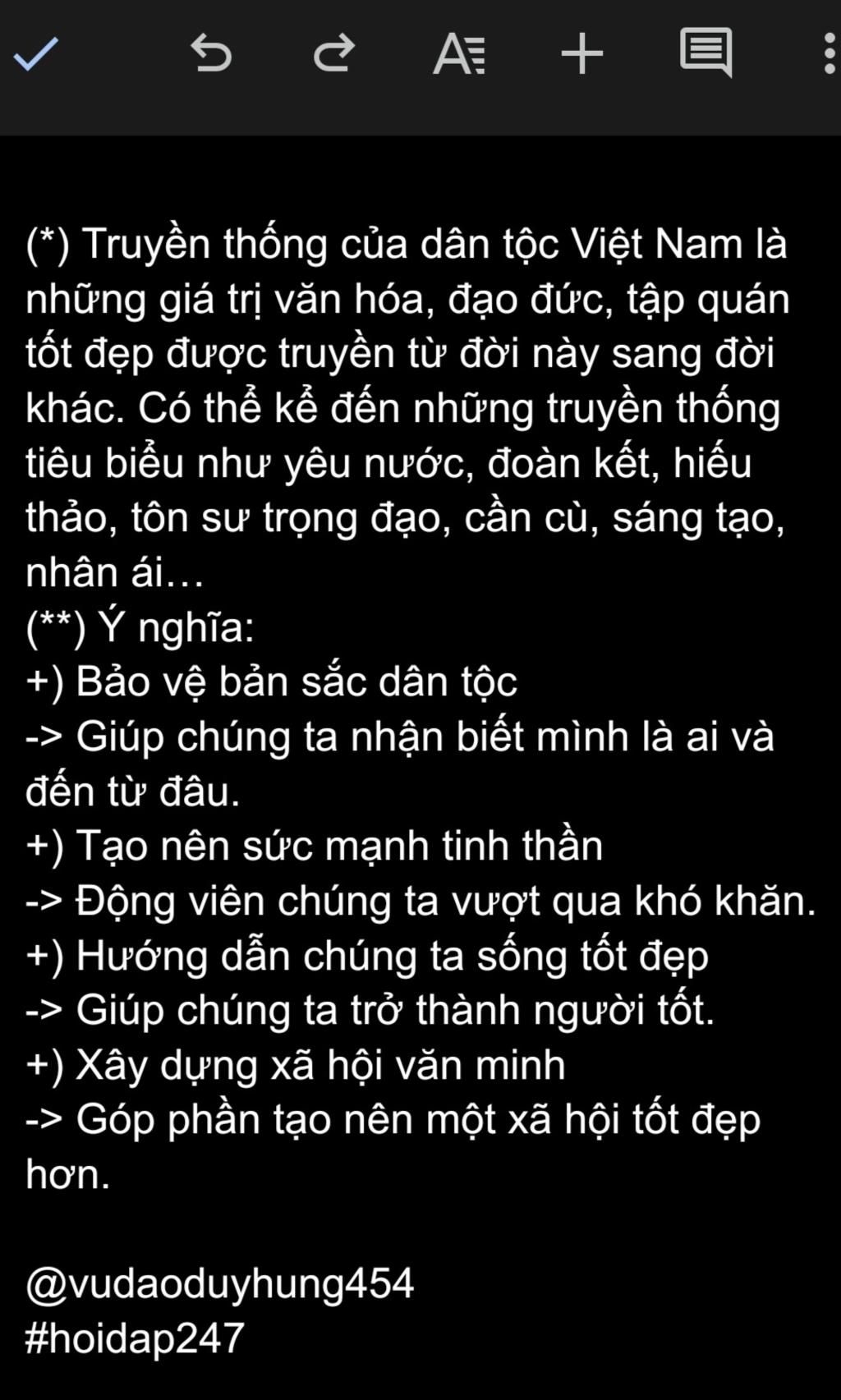Redo the last undone change
The width and height of the screenshot is (841, 1400).
tap(334, 54)
